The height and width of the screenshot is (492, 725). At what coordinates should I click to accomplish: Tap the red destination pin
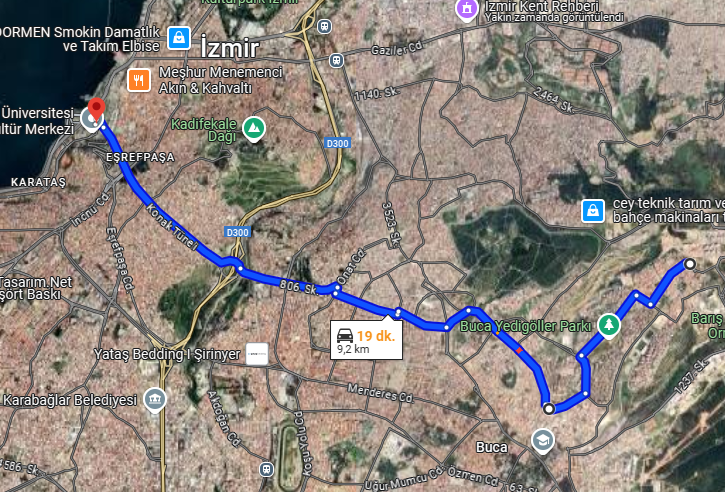pos(96,111)
